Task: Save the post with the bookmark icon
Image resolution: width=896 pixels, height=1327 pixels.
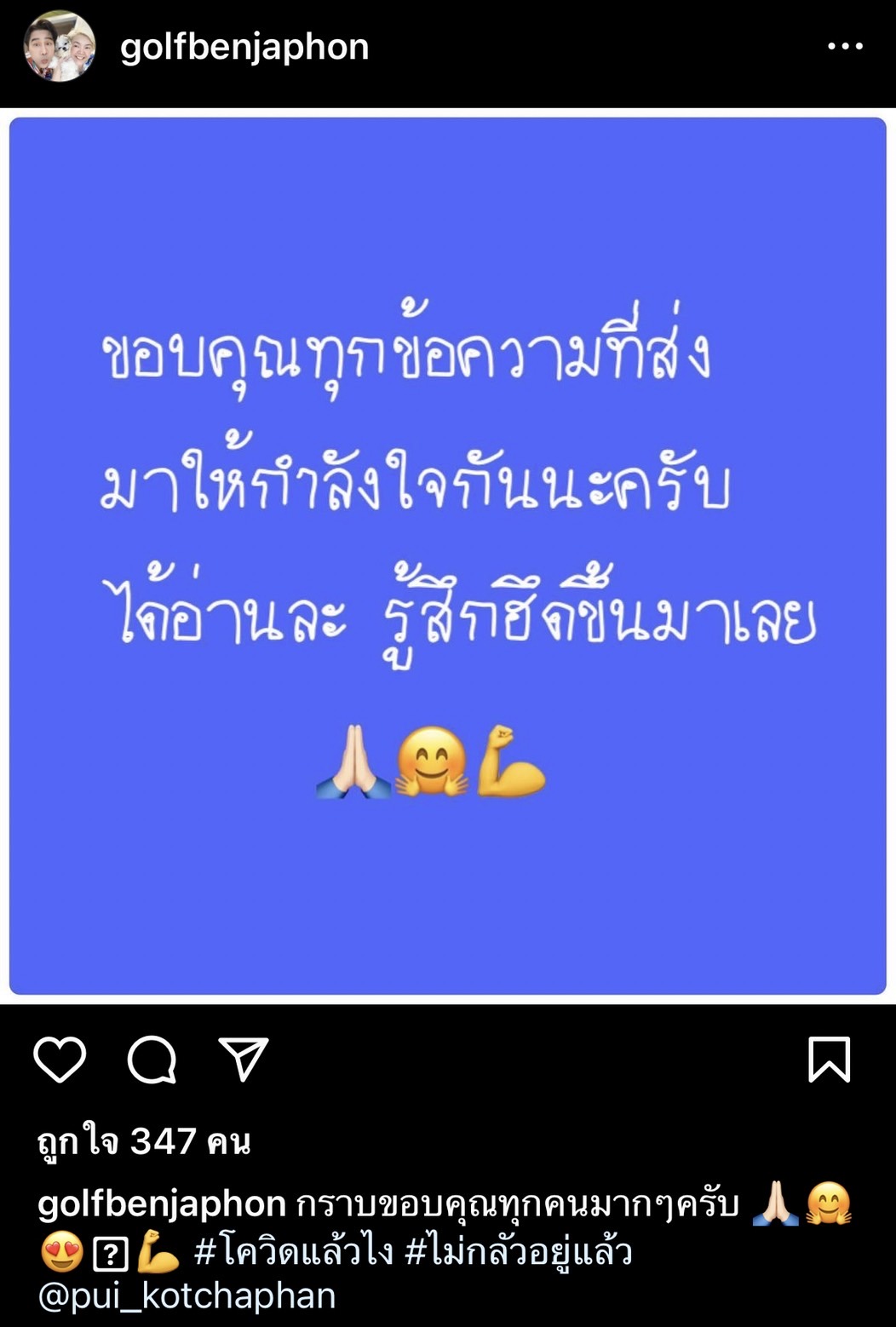Action: pos(830,1058)
